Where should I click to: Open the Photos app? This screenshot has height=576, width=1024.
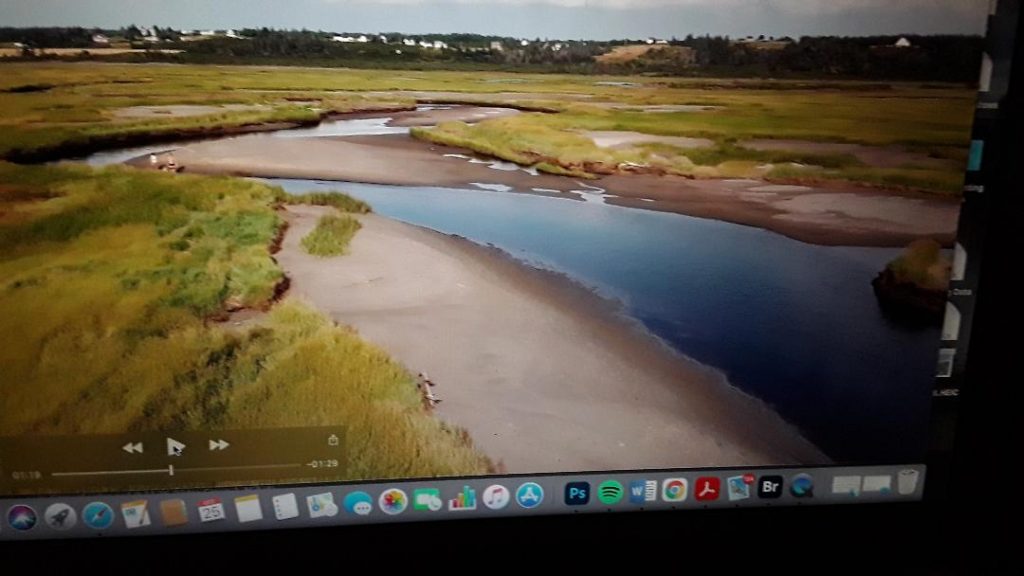click(393, 501)
